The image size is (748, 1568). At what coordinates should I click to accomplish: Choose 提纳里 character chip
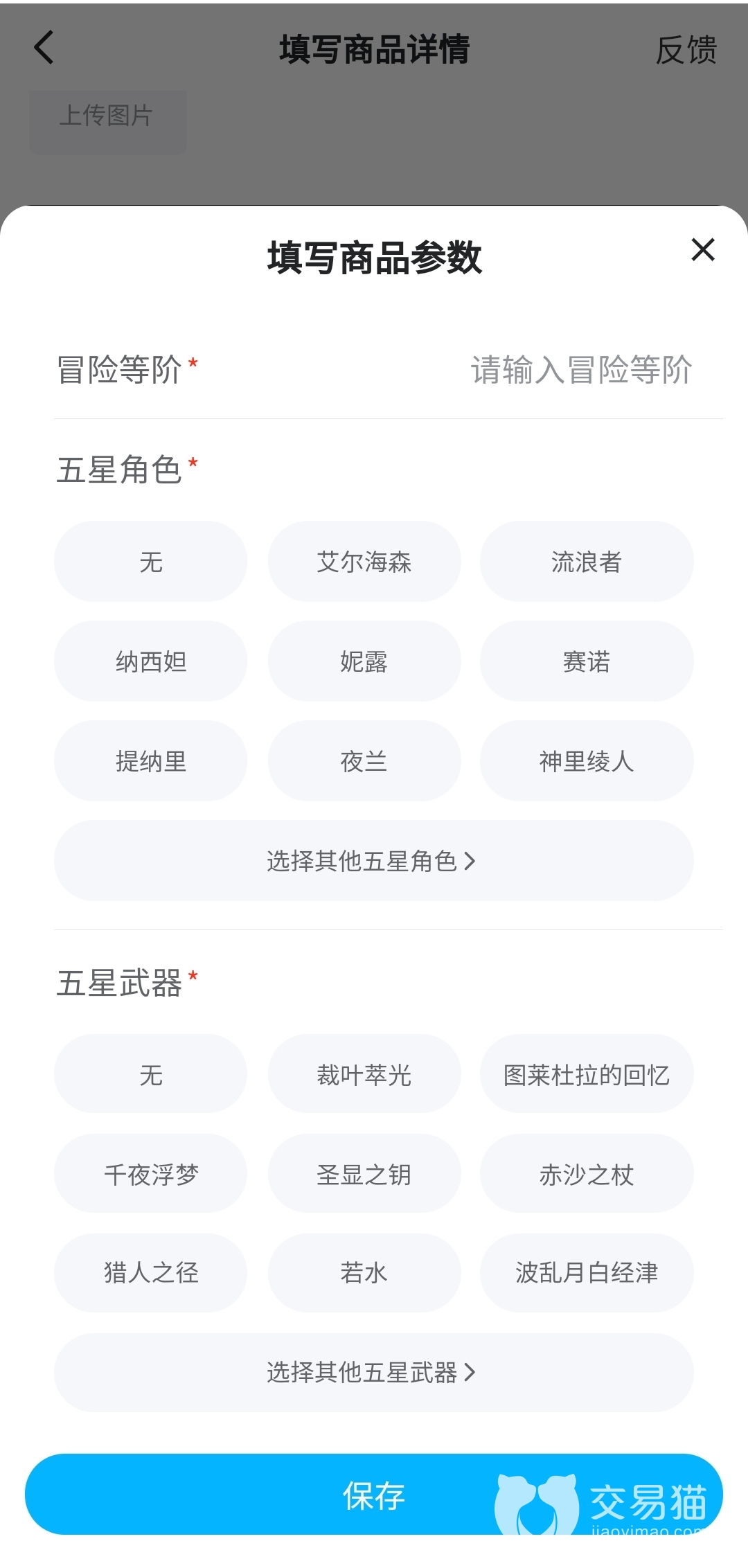pos(150,761)
